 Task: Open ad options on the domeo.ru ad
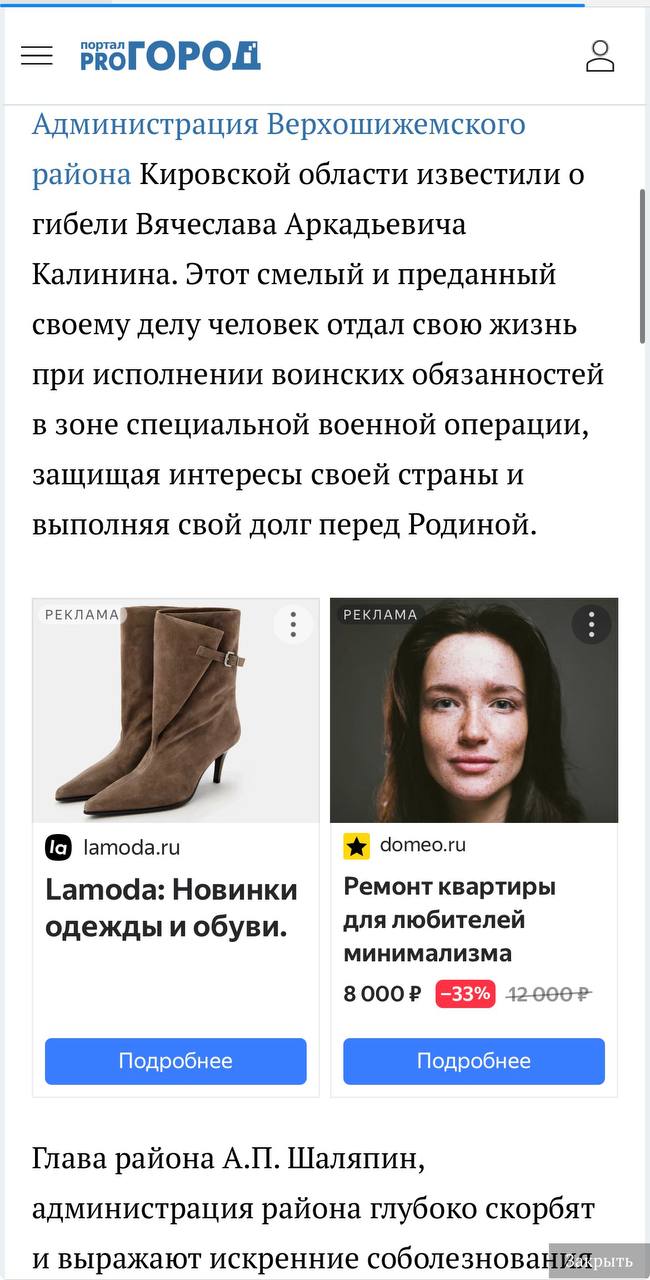click(591, 625)
